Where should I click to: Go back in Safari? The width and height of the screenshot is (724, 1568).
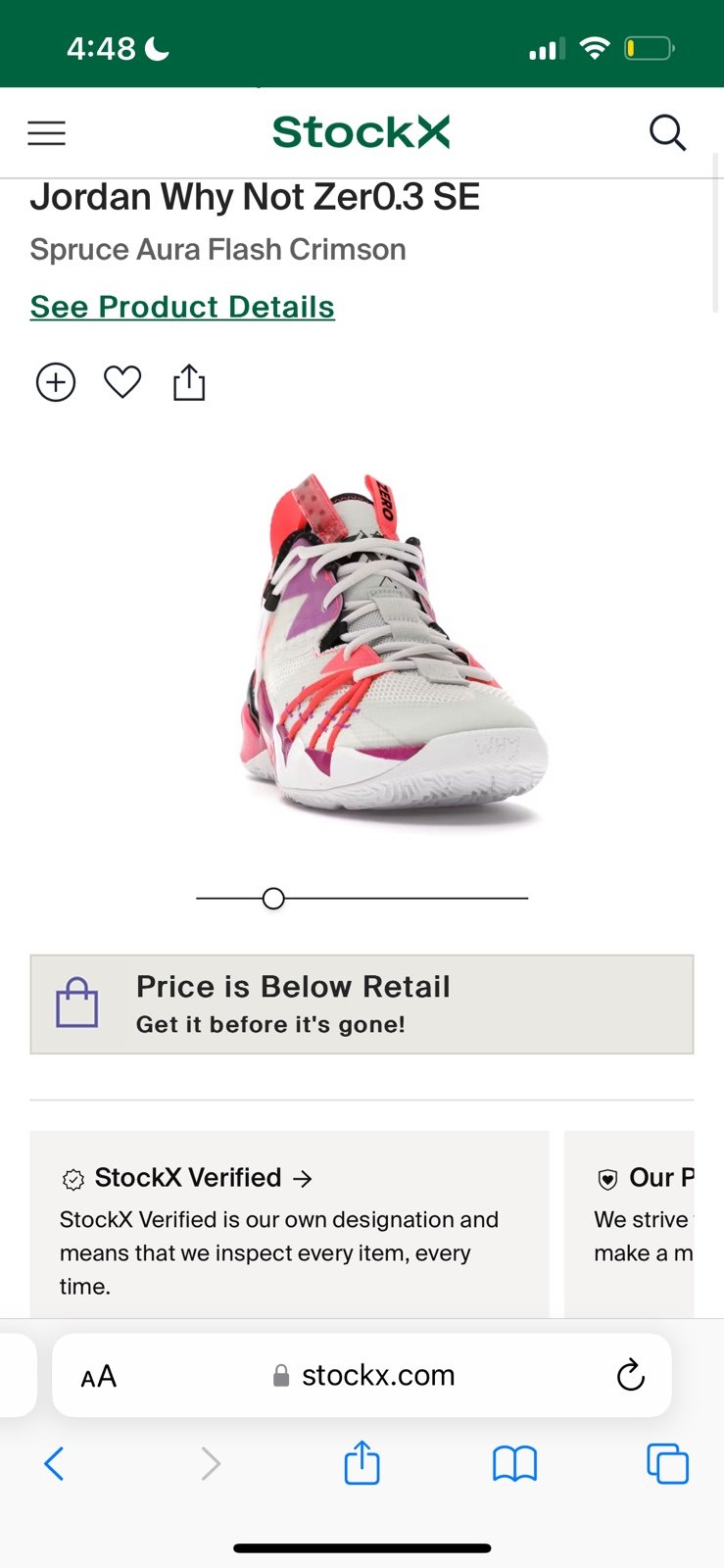(x=54, y=1464)
